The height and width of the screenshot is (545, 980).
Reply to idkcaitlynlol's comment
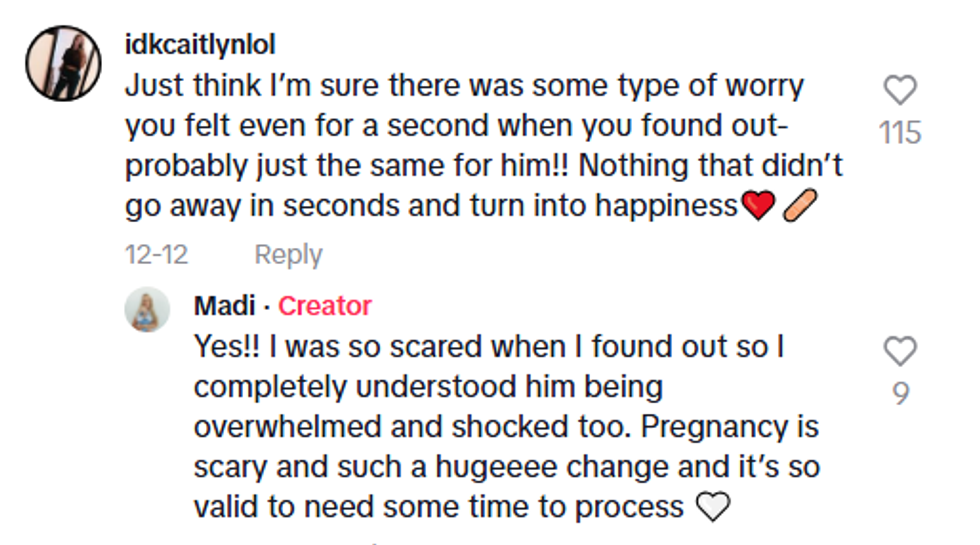[x=288, y=255]
